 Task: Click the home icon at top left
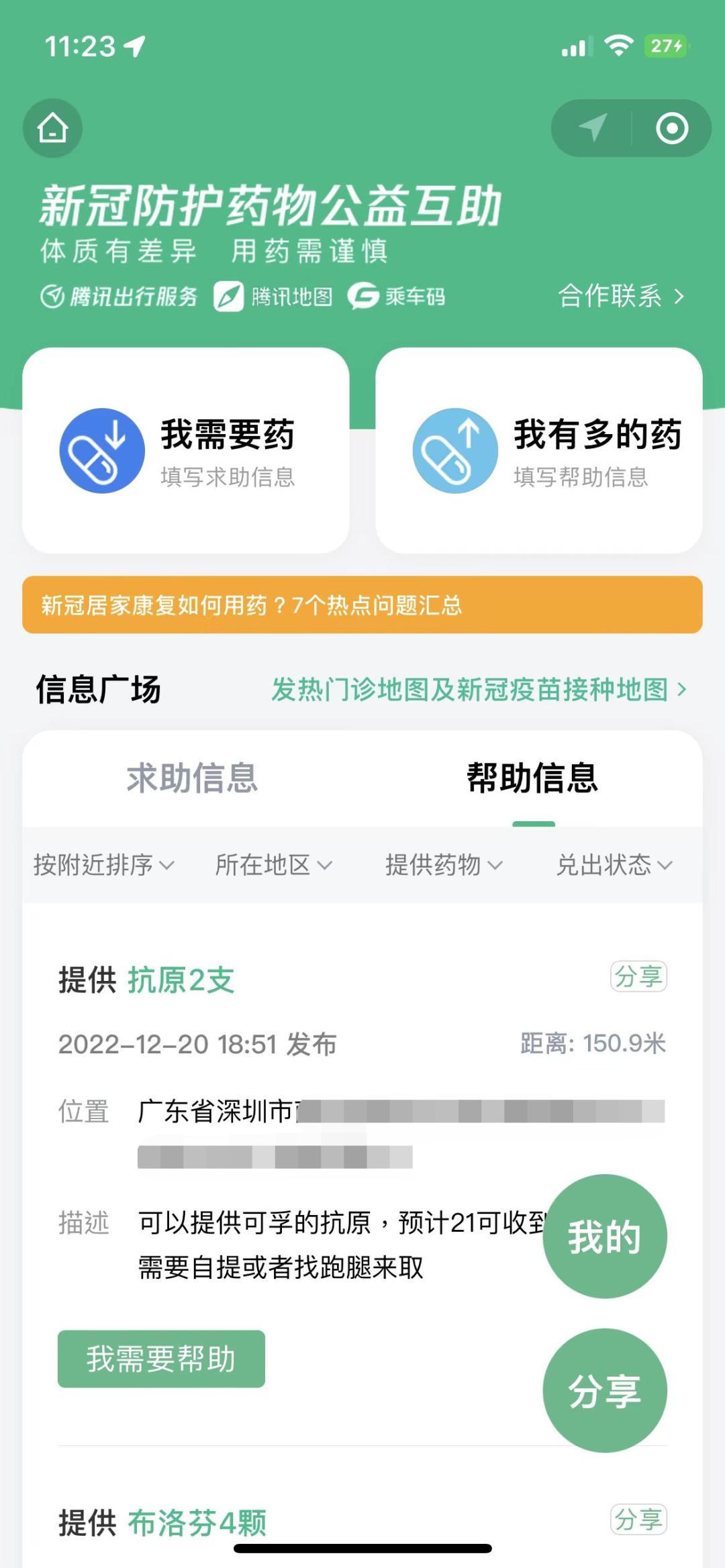pyautogui.click(x=53, y=128)
